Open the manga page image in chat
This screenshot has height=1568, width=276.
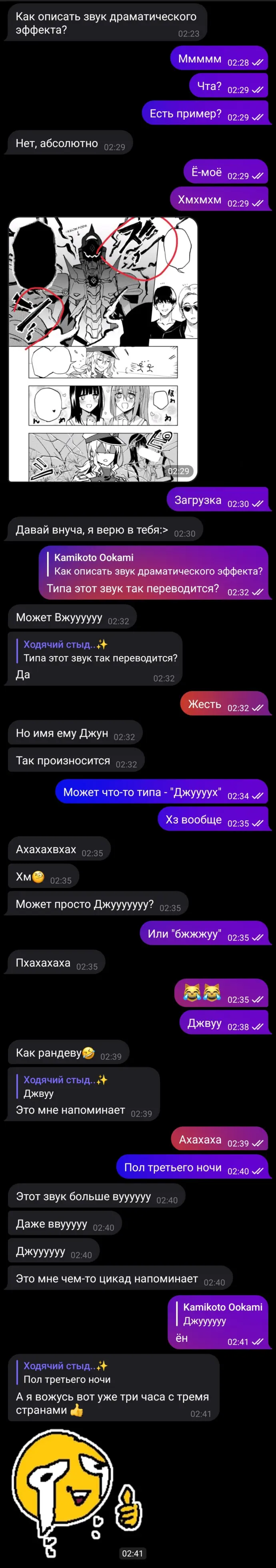point(103,349)
